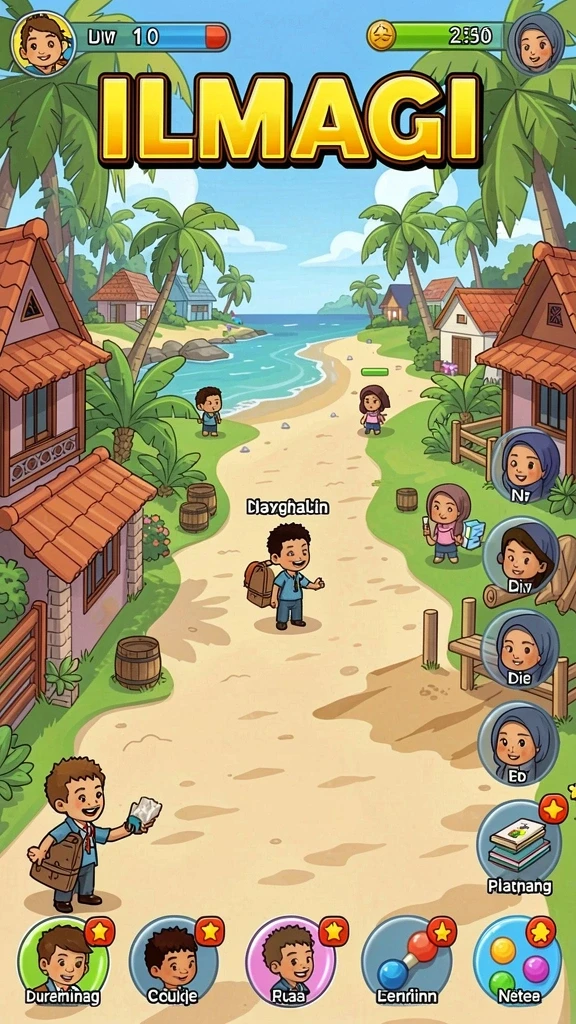Open the hijab avatar beside the timer bar
576x1024 pixels.
(x=536, y=44)
